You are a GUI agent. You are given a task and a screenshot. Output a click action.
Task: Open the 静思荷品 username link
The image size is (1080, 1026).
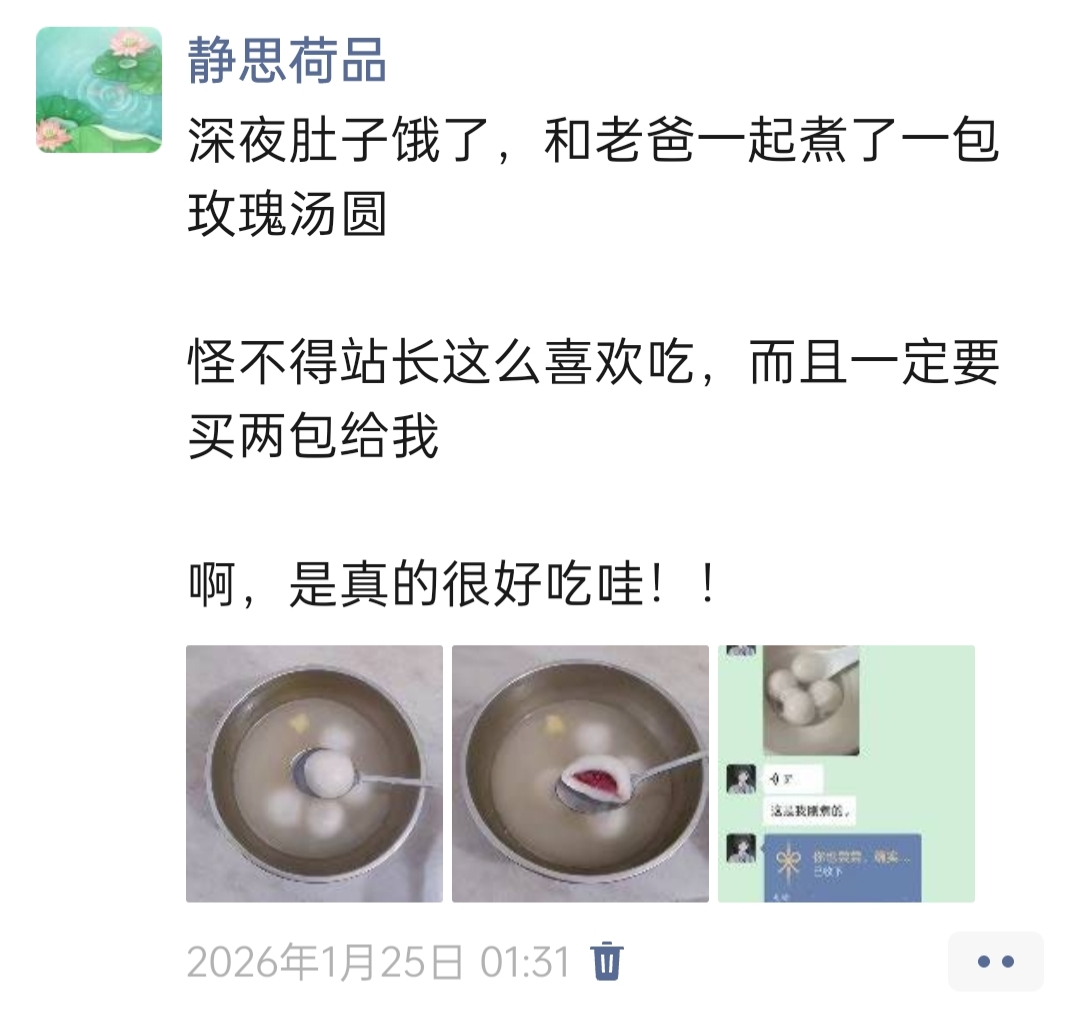pyautogui.click(x=287, y=62)
